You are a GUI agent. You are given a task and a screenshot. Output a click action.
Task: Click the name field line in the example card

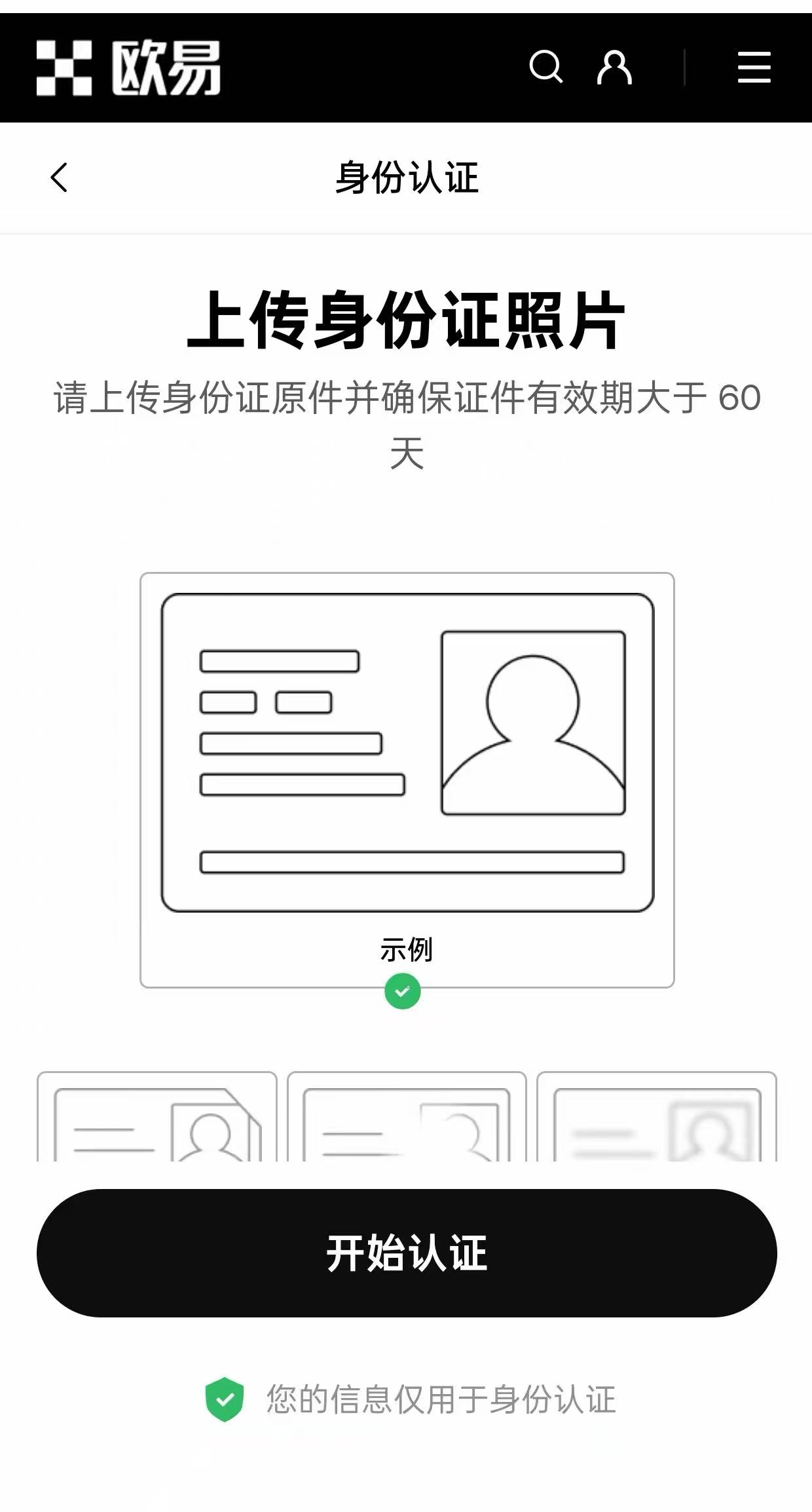[x=278, y=662]
